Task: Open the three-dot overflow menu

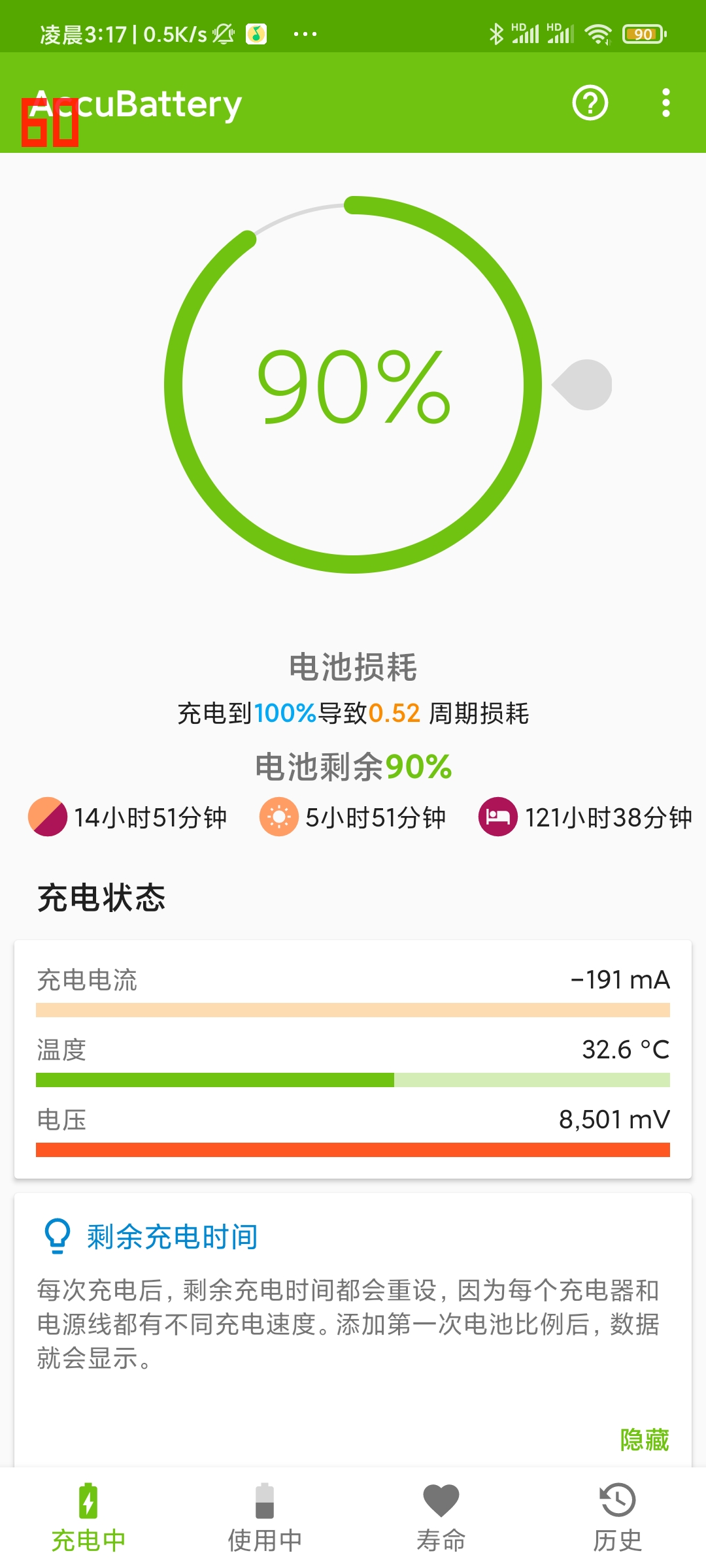Action: 665,103
